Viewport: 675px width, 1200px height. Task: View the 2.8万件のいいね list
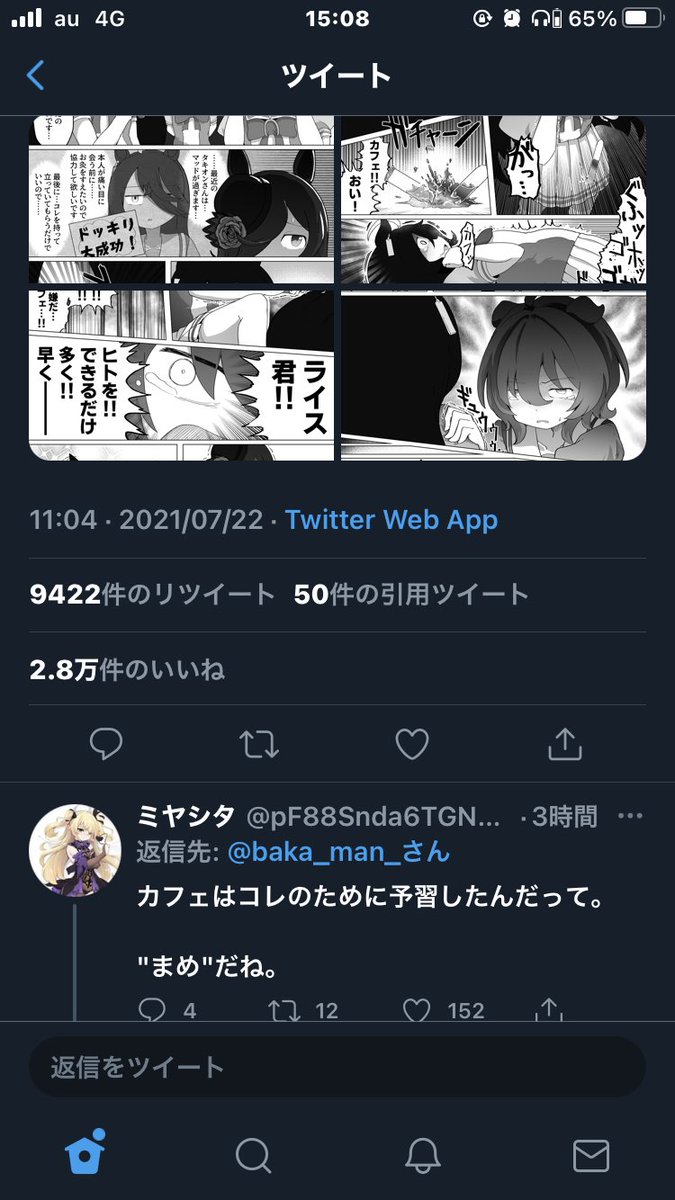(127, 668)
